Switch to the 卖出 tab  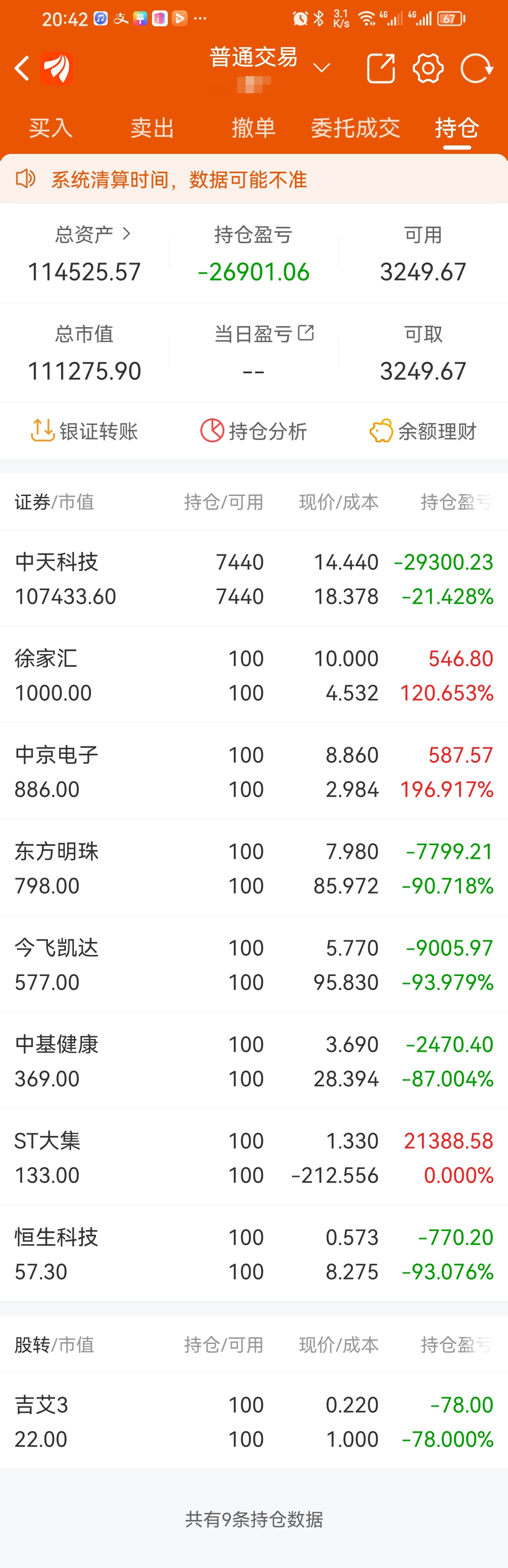tap(153, 128)
